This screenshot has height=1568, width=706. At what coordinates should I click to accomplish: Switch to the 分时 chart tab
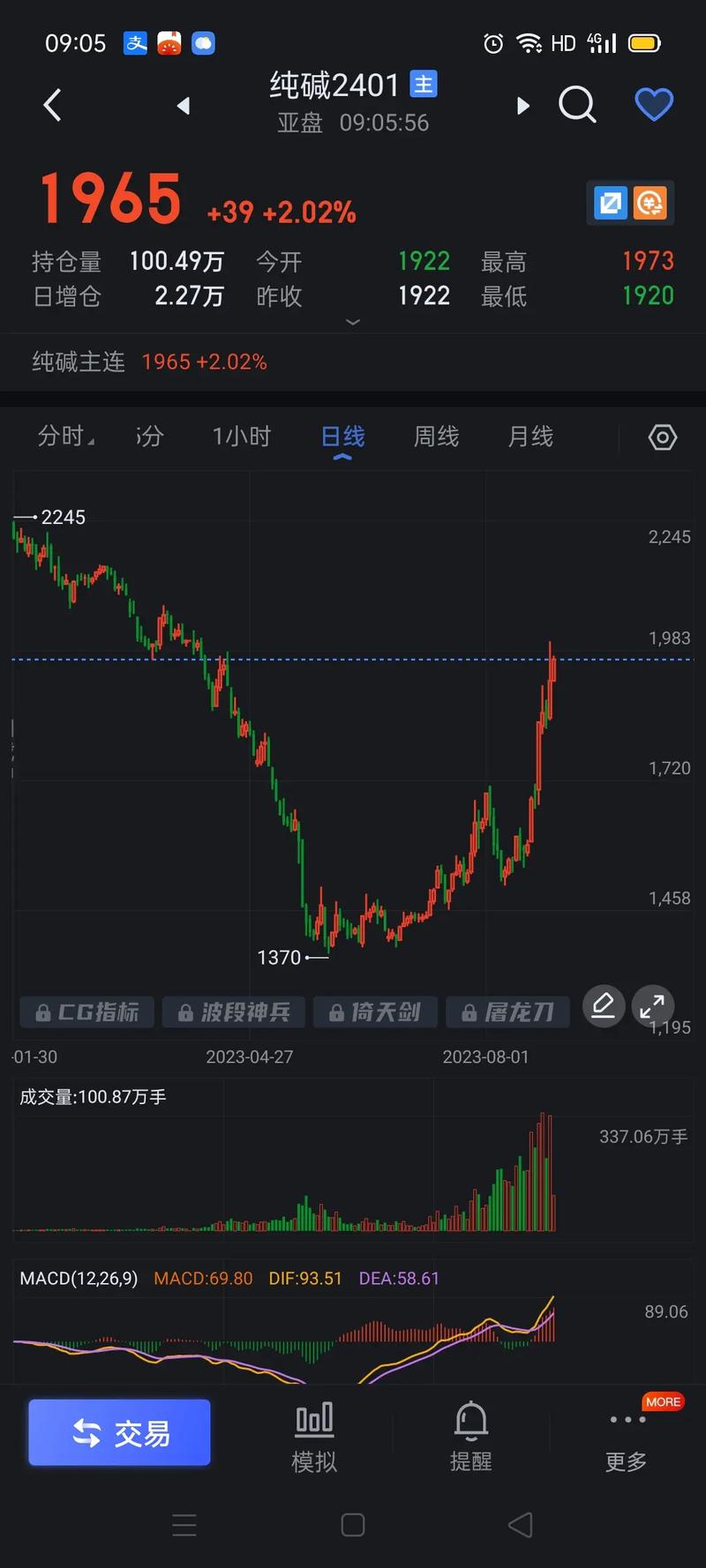point(64,437)
